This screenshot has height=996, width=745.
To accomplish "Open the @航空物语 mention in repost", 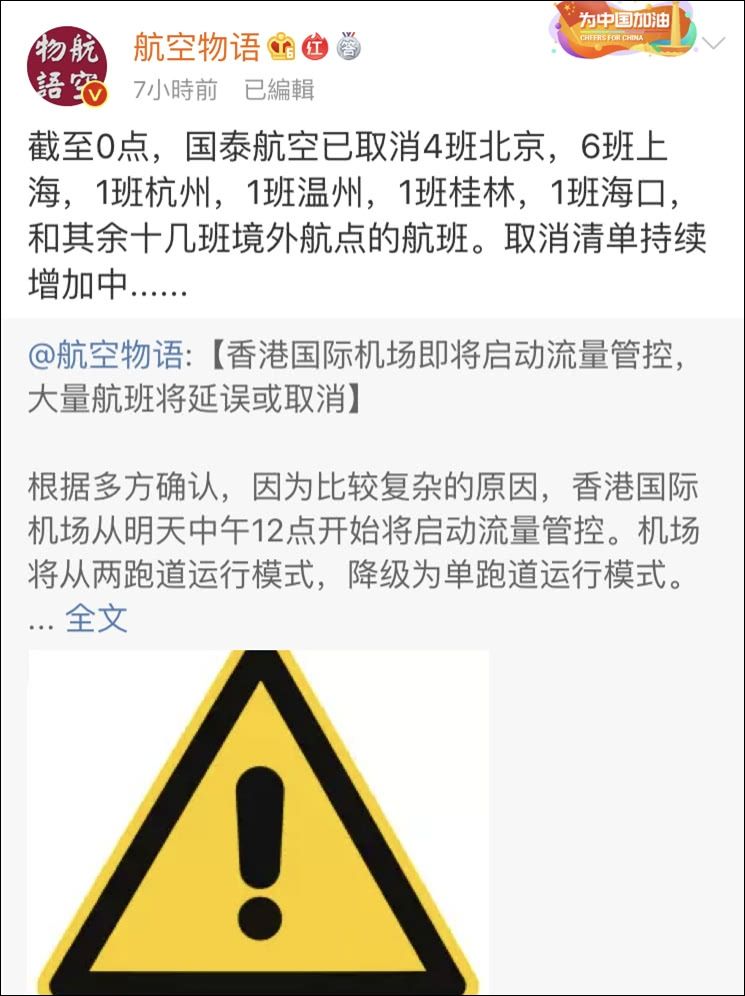I will tap(105, 355).
